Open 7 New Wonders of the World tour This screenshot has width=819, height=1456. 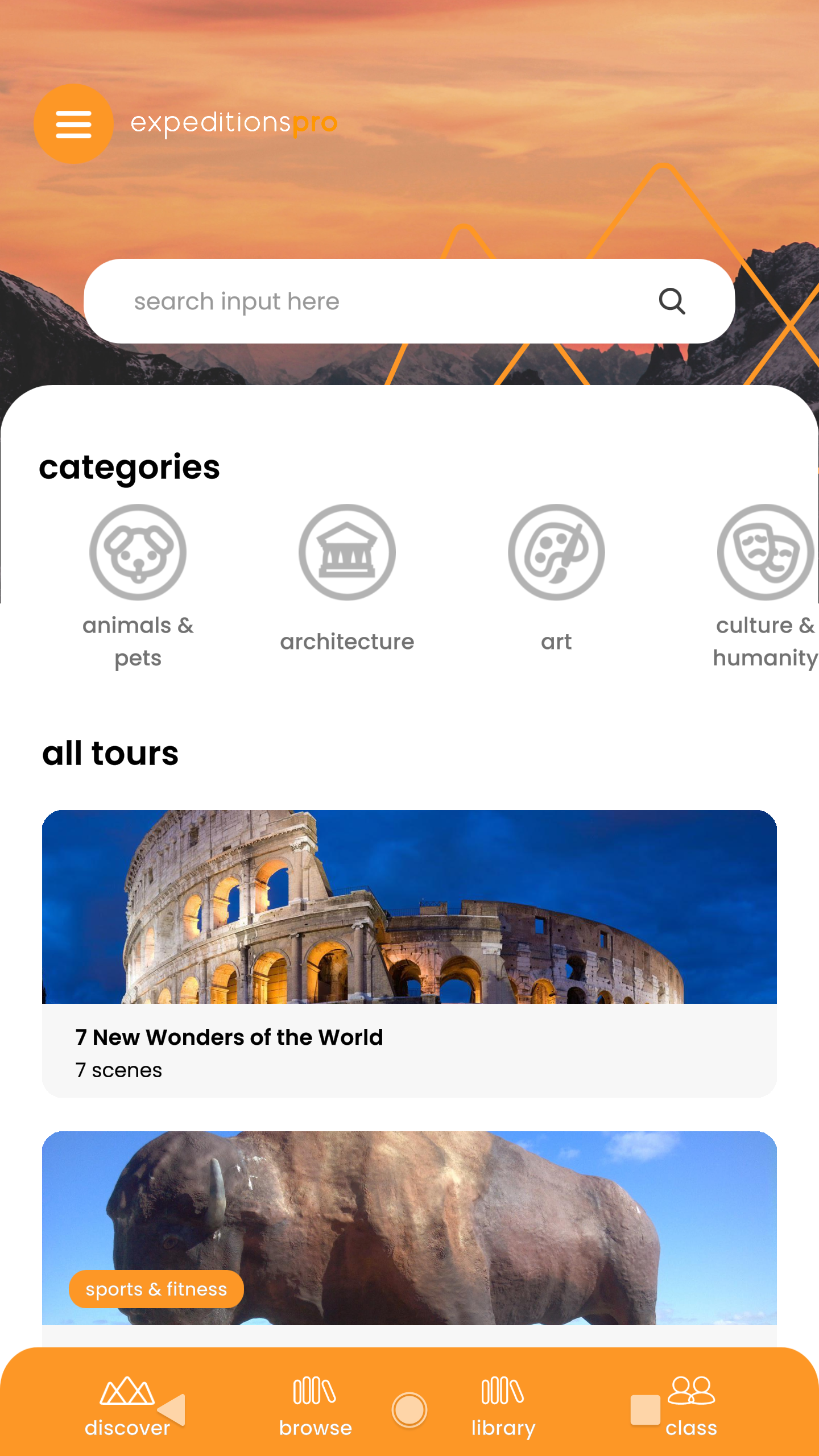409,953
